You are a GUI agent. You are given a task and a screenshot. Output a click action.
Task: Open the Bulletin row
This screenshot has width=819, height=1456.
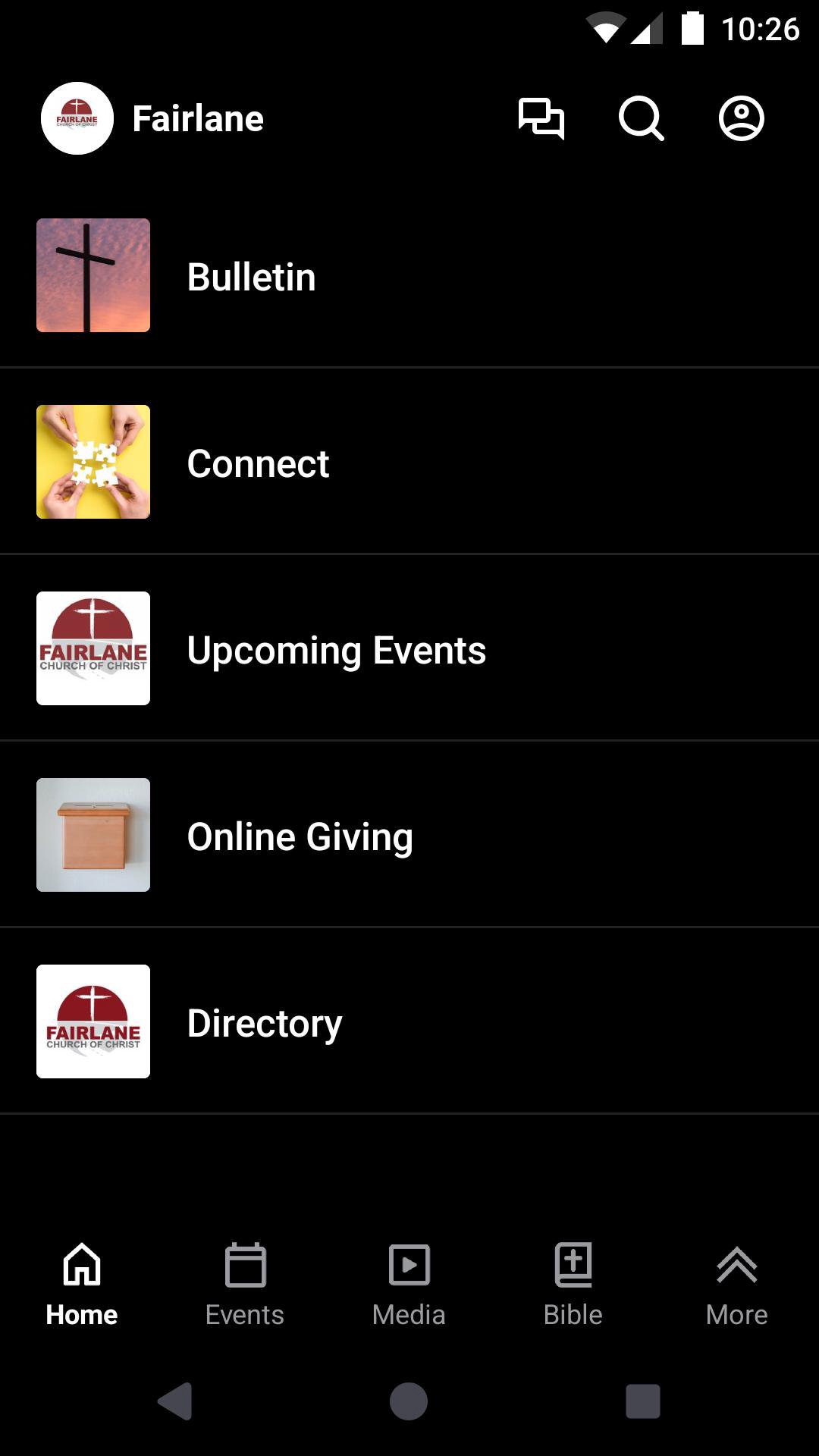pyautogui.click(x=409, y=276)
